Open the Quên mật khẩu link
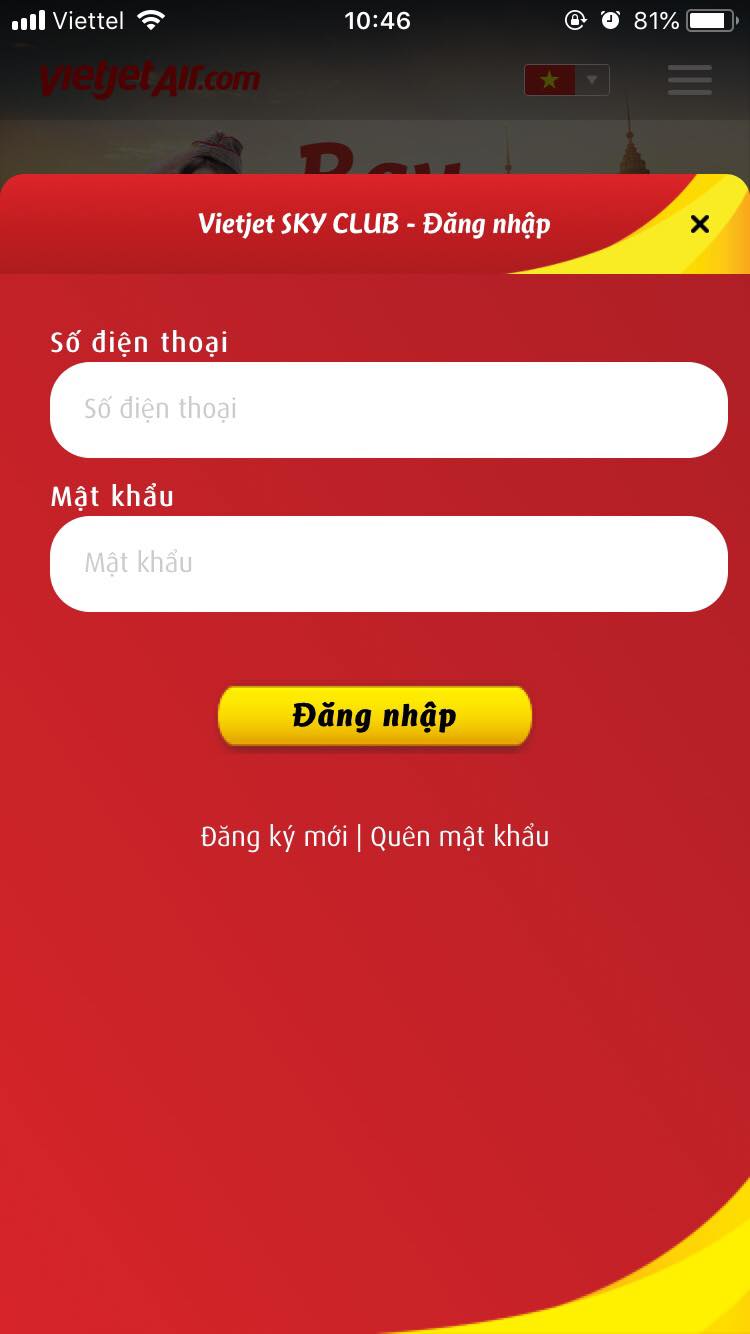The width and height of the screenshot is (750, 1334). (460, 836)
